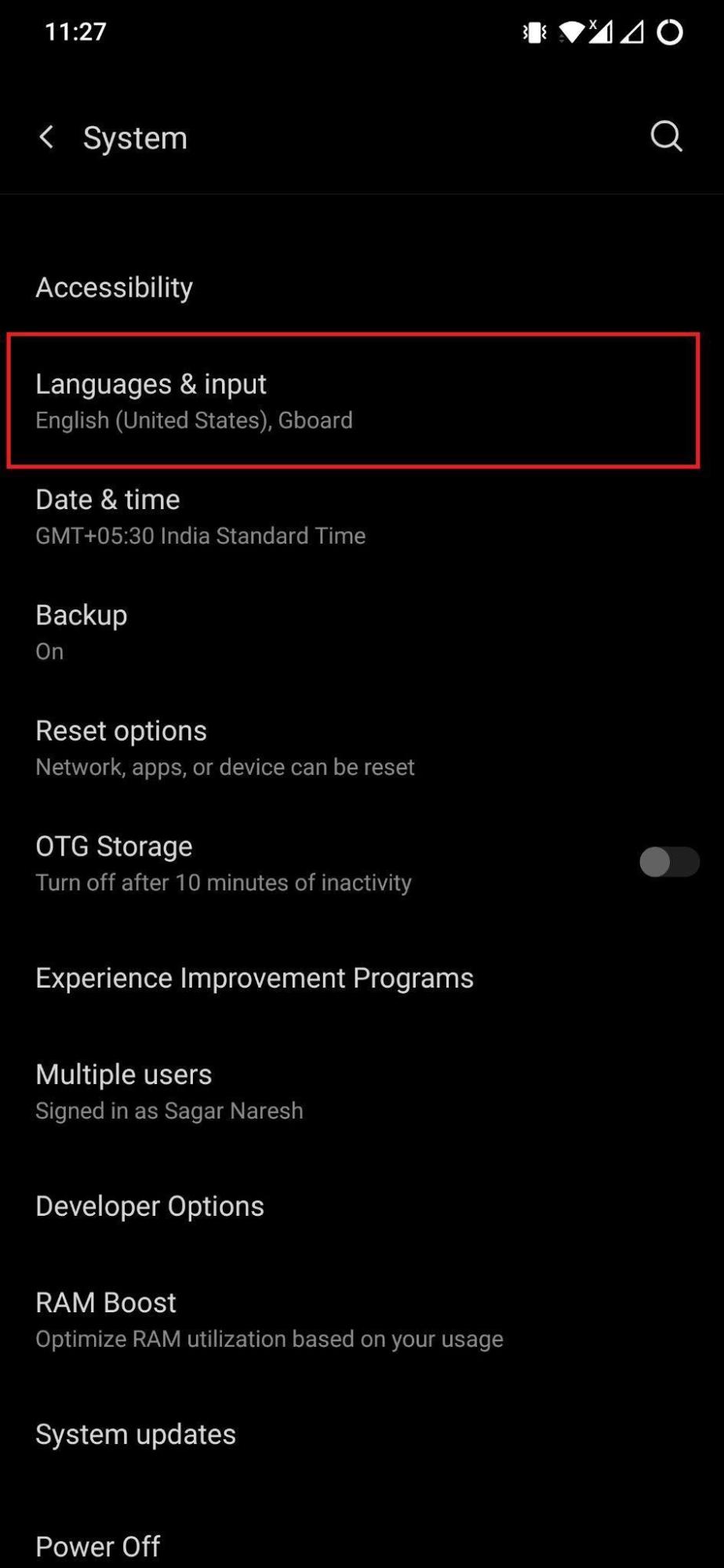Open Reset options
Viewport: 724px width, 1568px height.
pyautogui.click(x=224, y=748)
